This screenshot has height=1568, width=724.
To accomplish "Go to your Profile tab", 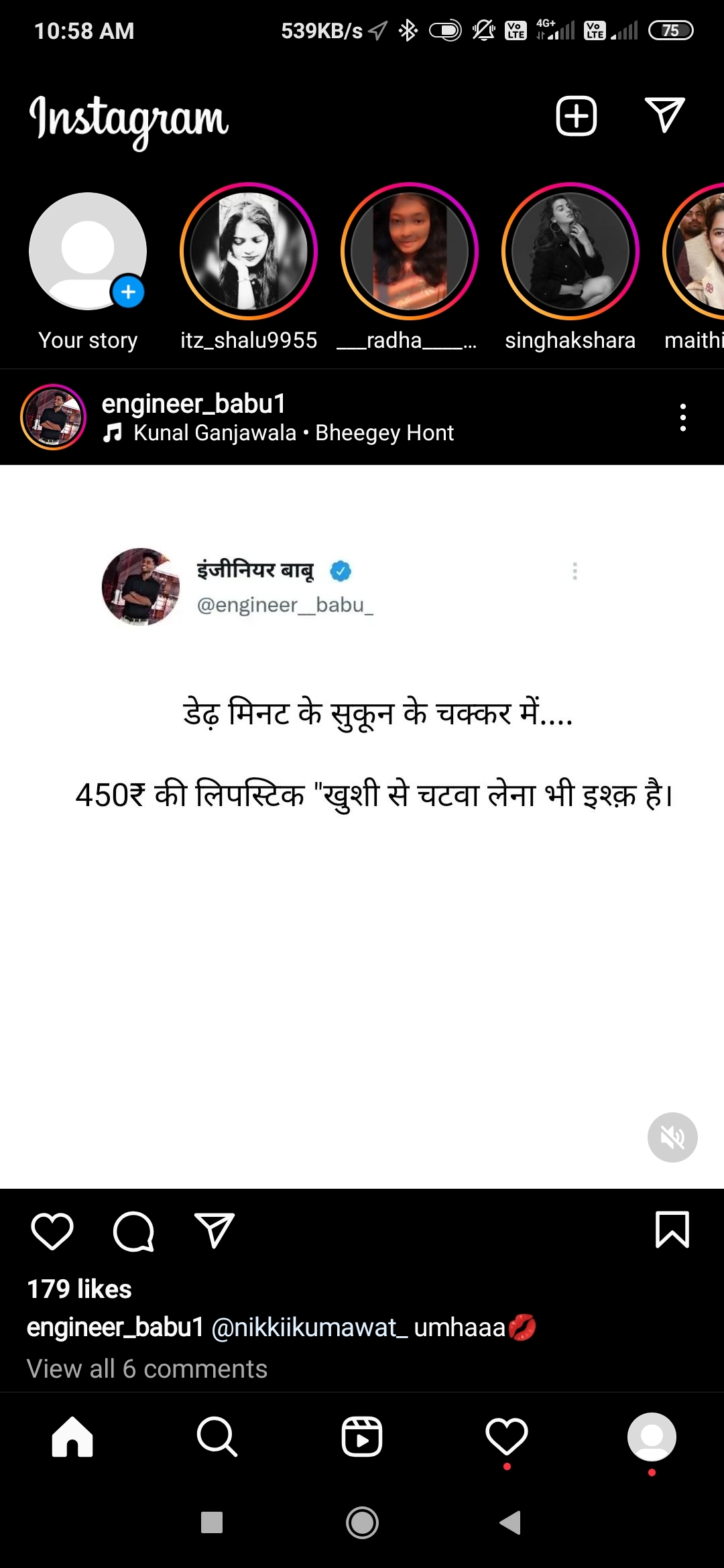I will click(652, 1437).
